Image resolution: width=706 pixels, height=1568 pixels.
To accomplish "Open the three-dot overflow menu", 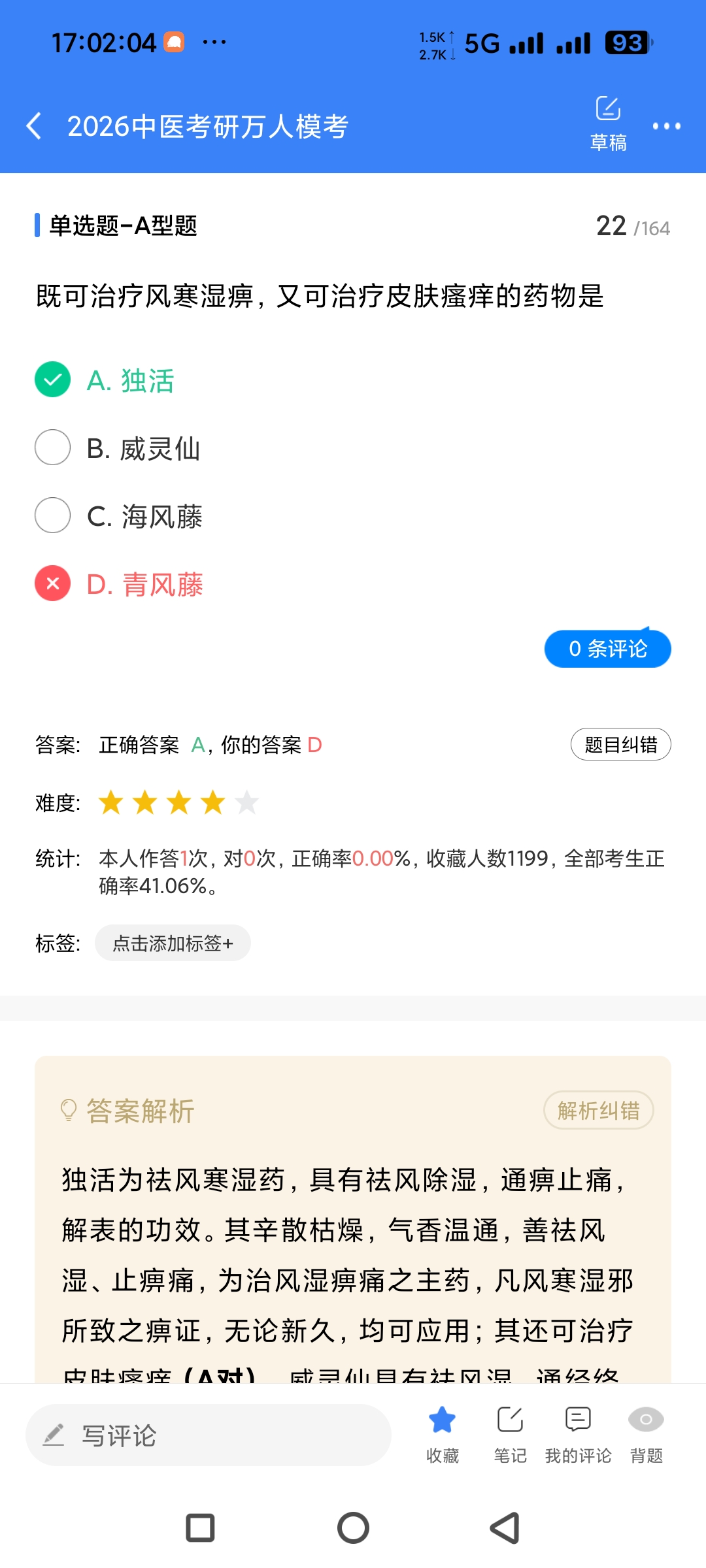I will (666, 126).
